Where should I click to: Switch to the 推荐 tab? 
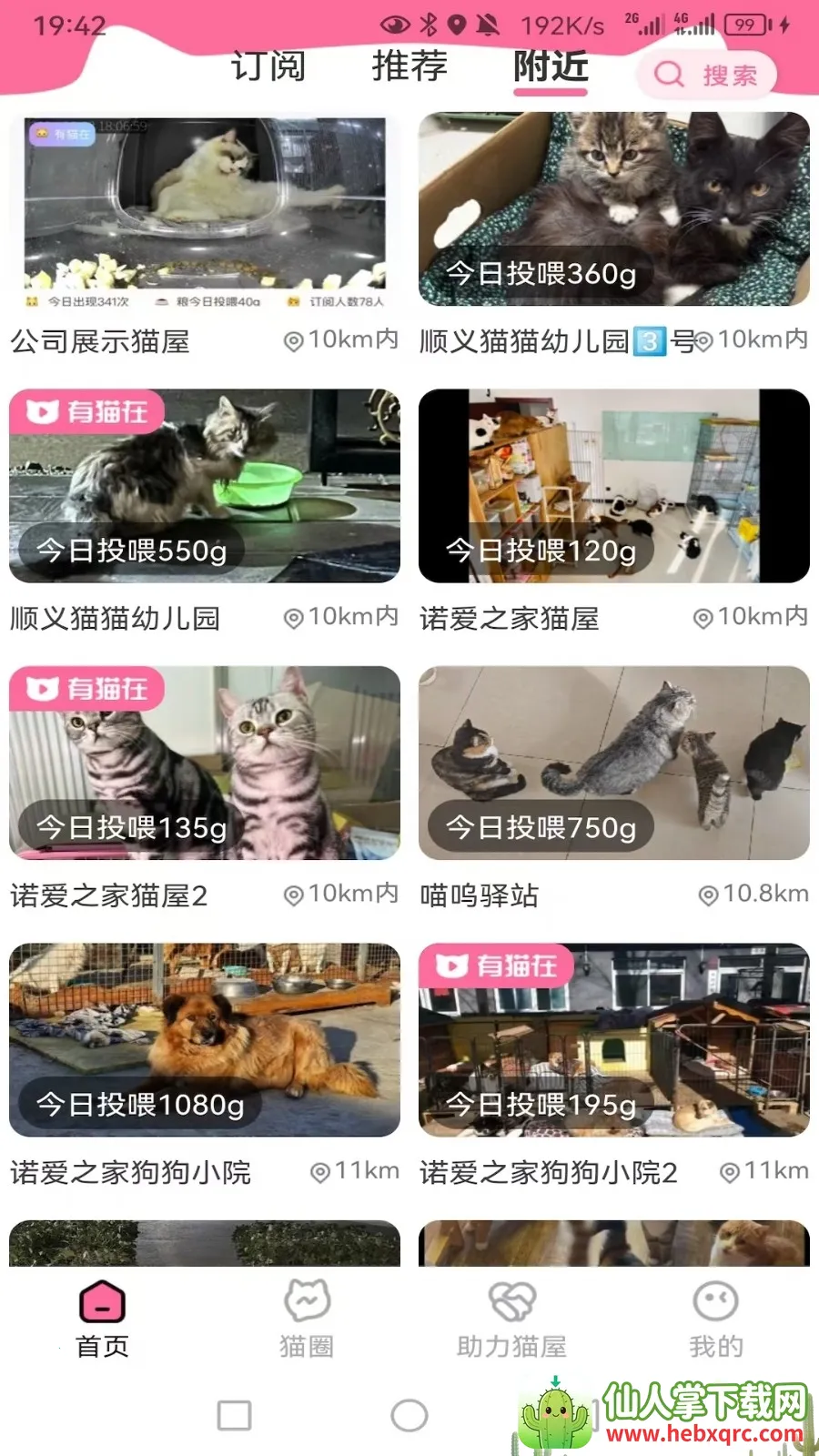[409, 66]
